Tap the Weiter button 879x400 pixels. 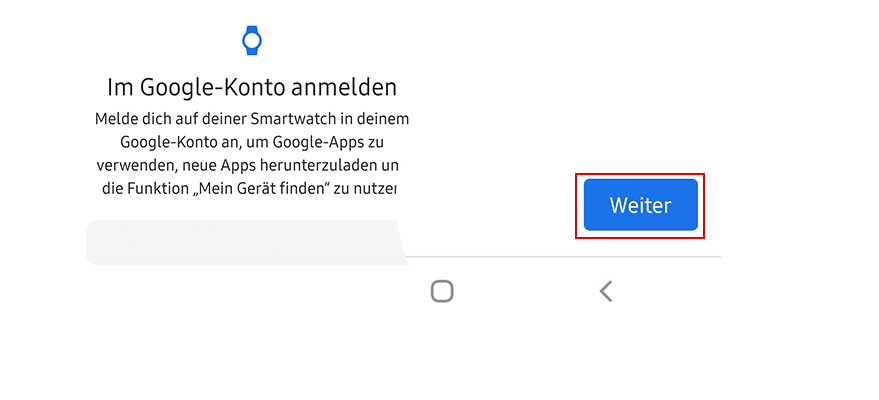point(640,205)
